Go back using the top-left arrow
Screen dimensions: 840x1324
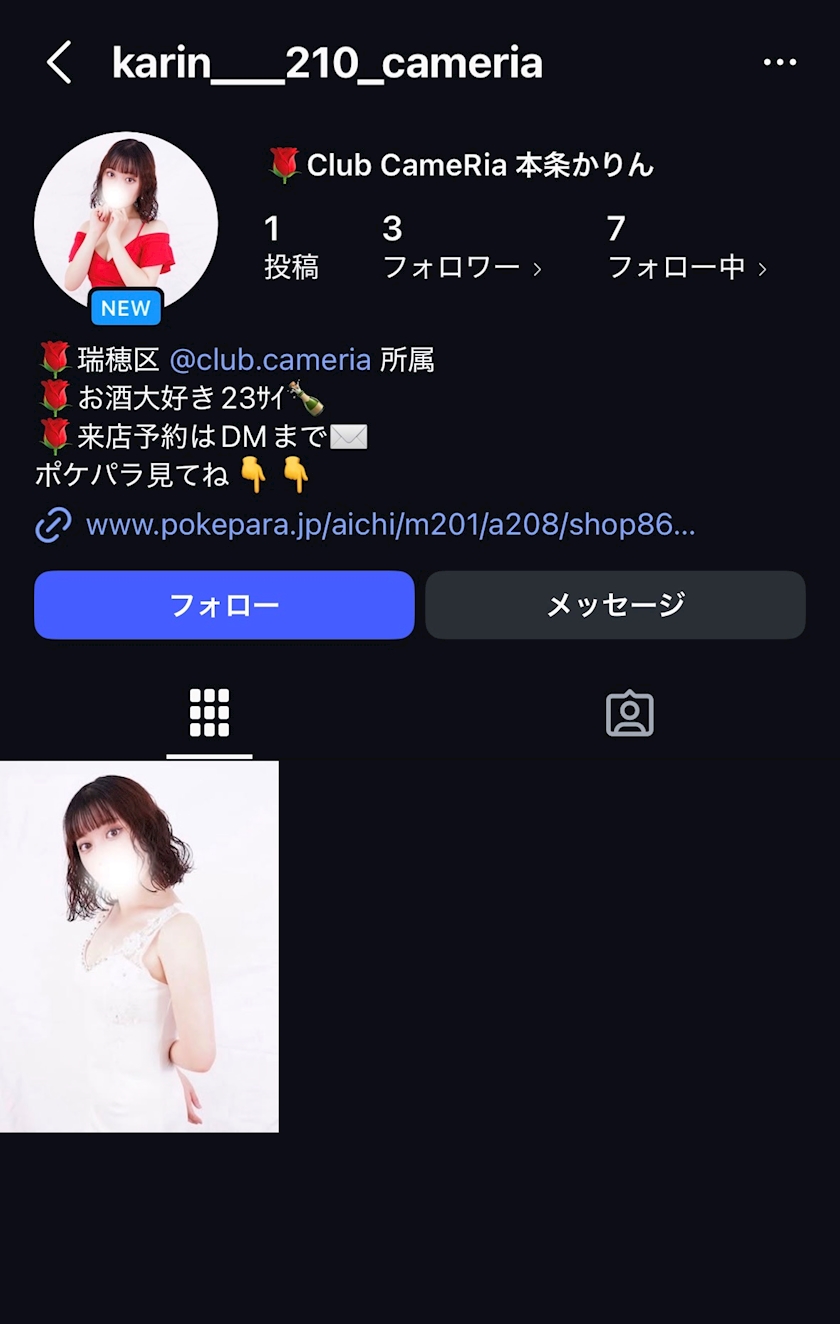point(59,63)
